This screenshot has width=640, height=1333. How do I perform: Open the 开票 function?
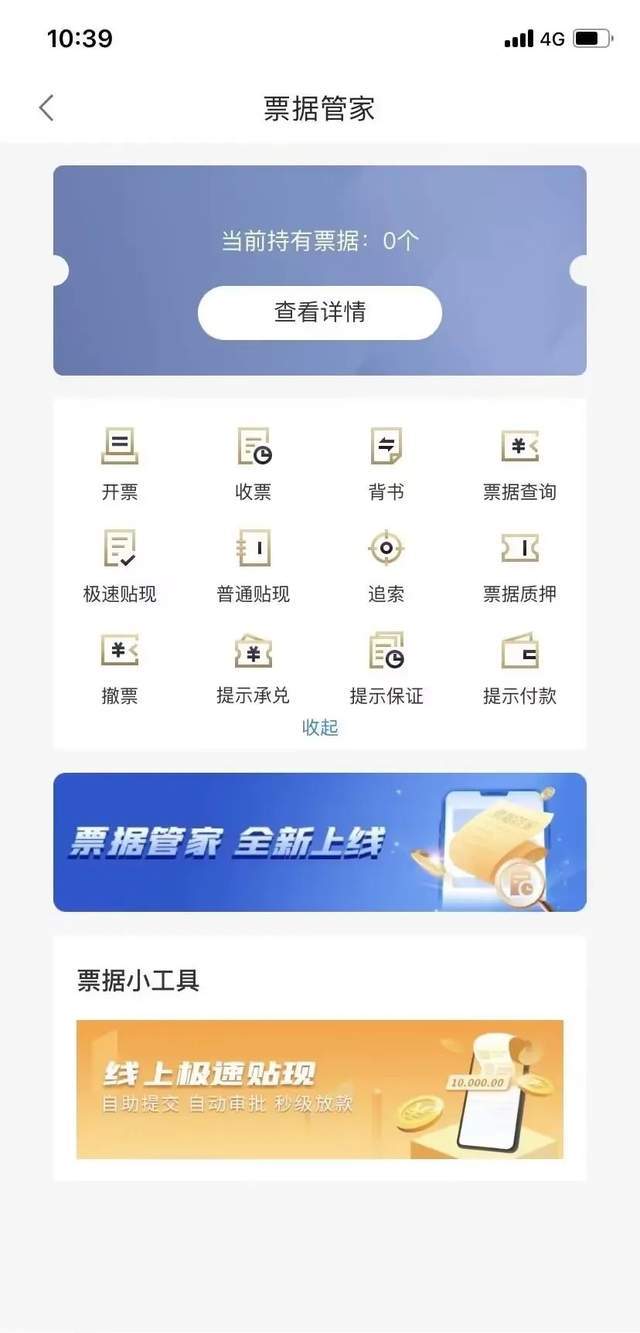(x=120, y=462)
